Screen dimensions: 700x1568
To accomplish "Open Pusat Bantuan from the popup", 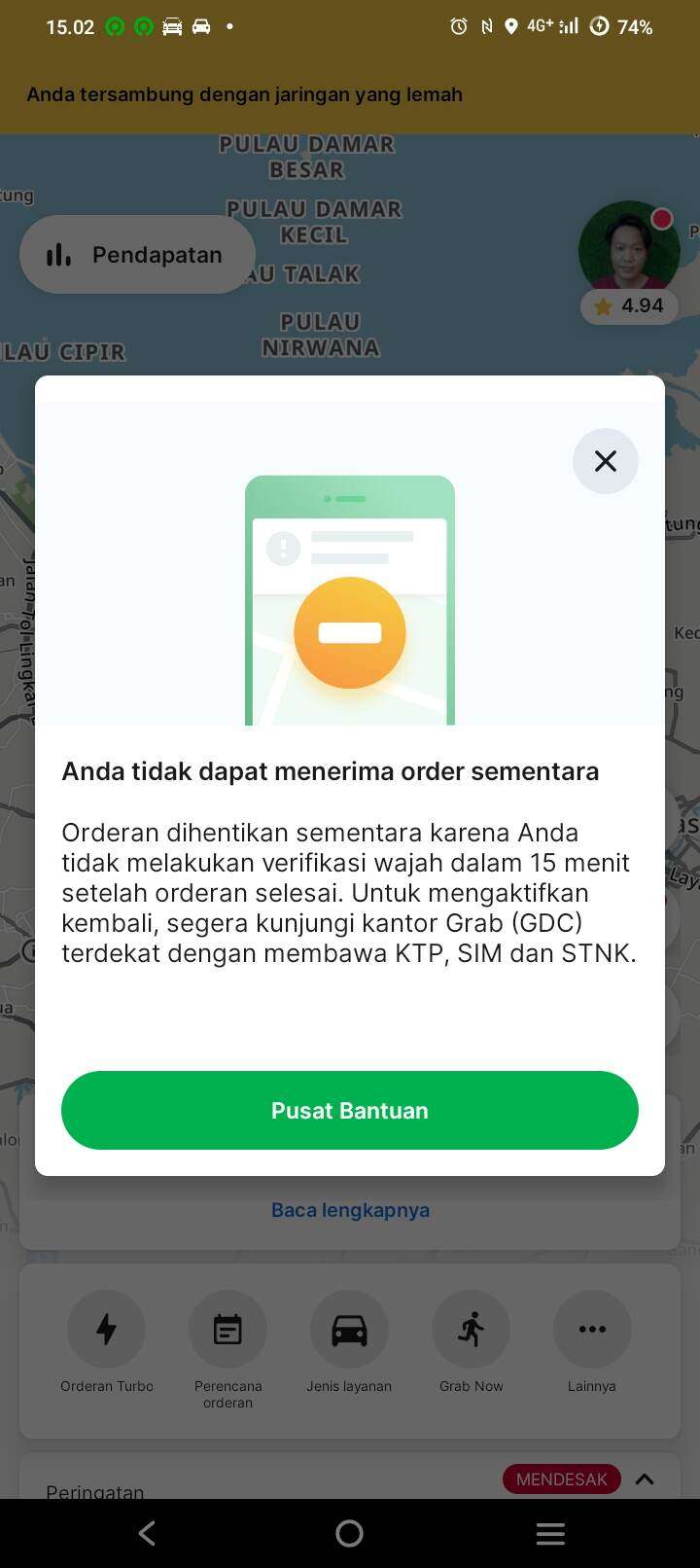I will [x=350, y=1110].
